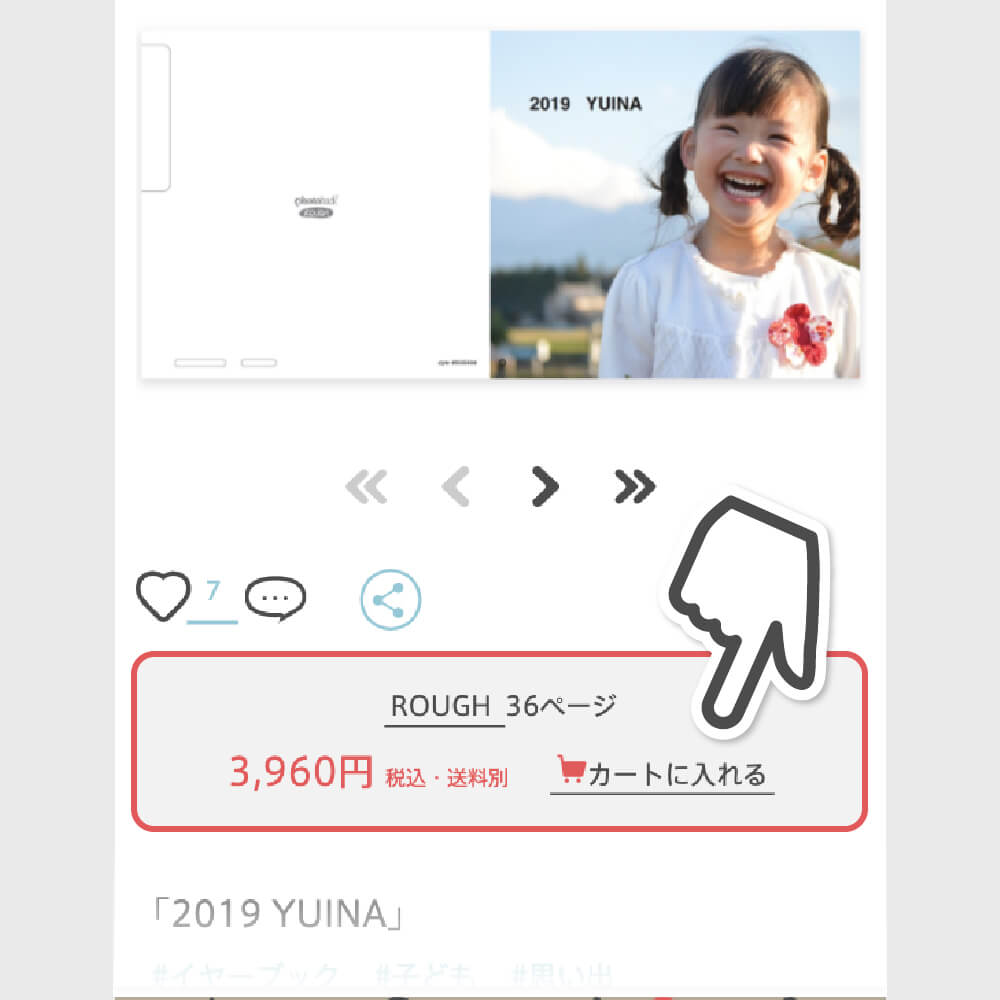Viewport: 1000px width, 1000px height.
Task: Like this photobook with the heart icon
Action: click(x=163, y=597)
